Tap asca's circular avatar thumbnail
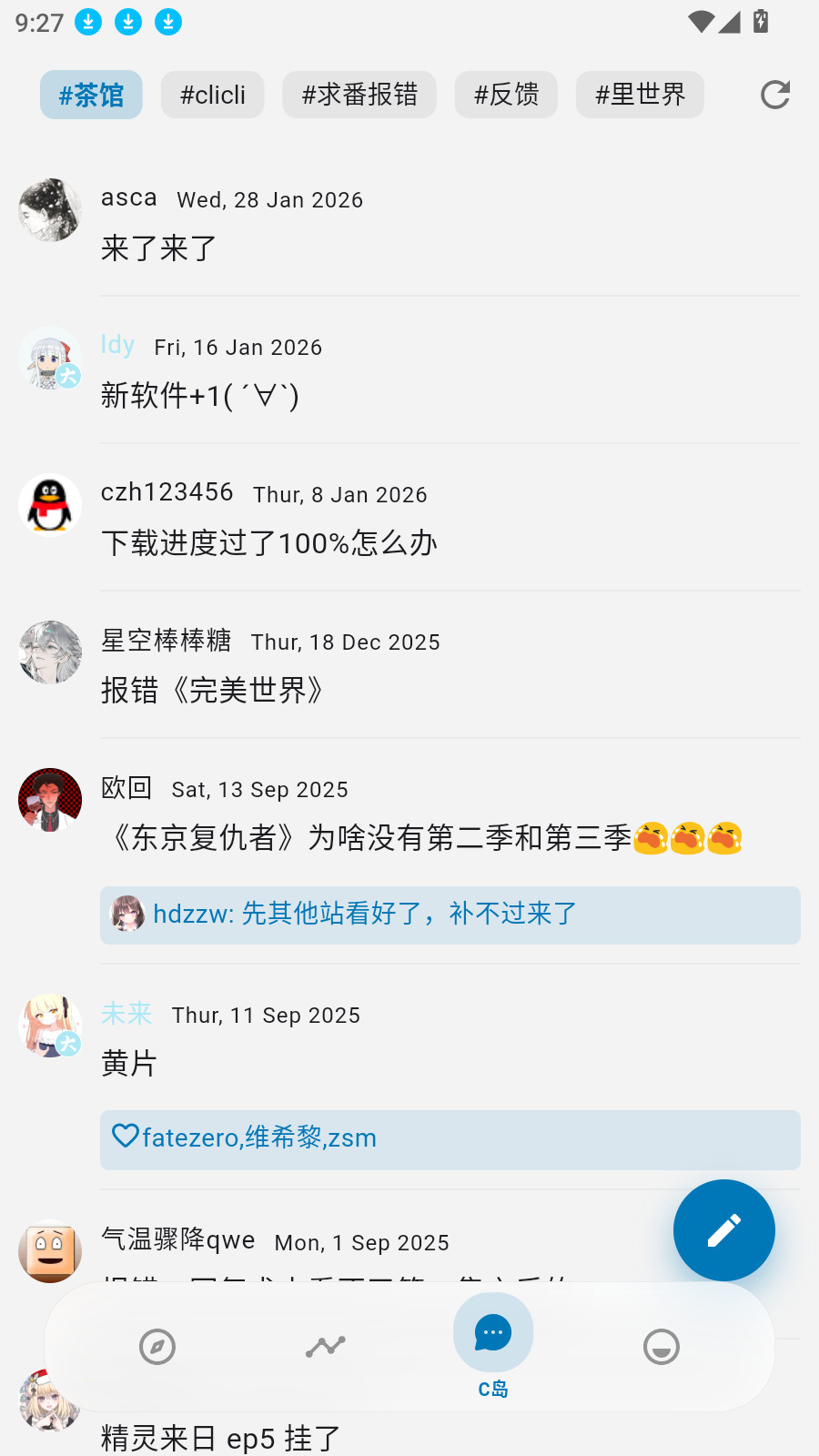The image size is (819, 1456). coord(50,210)
